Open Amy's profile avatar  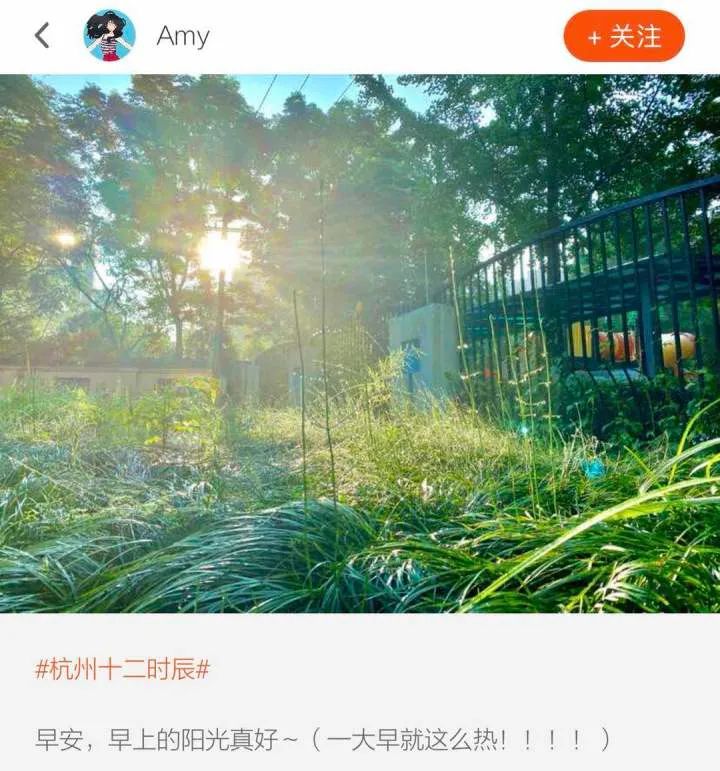click(109, 36)
